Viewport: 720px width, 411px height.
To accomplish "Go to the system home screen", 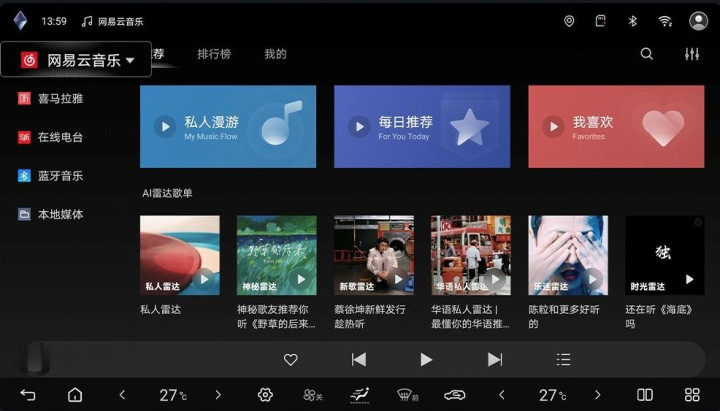I will click(x=75, y=395).
